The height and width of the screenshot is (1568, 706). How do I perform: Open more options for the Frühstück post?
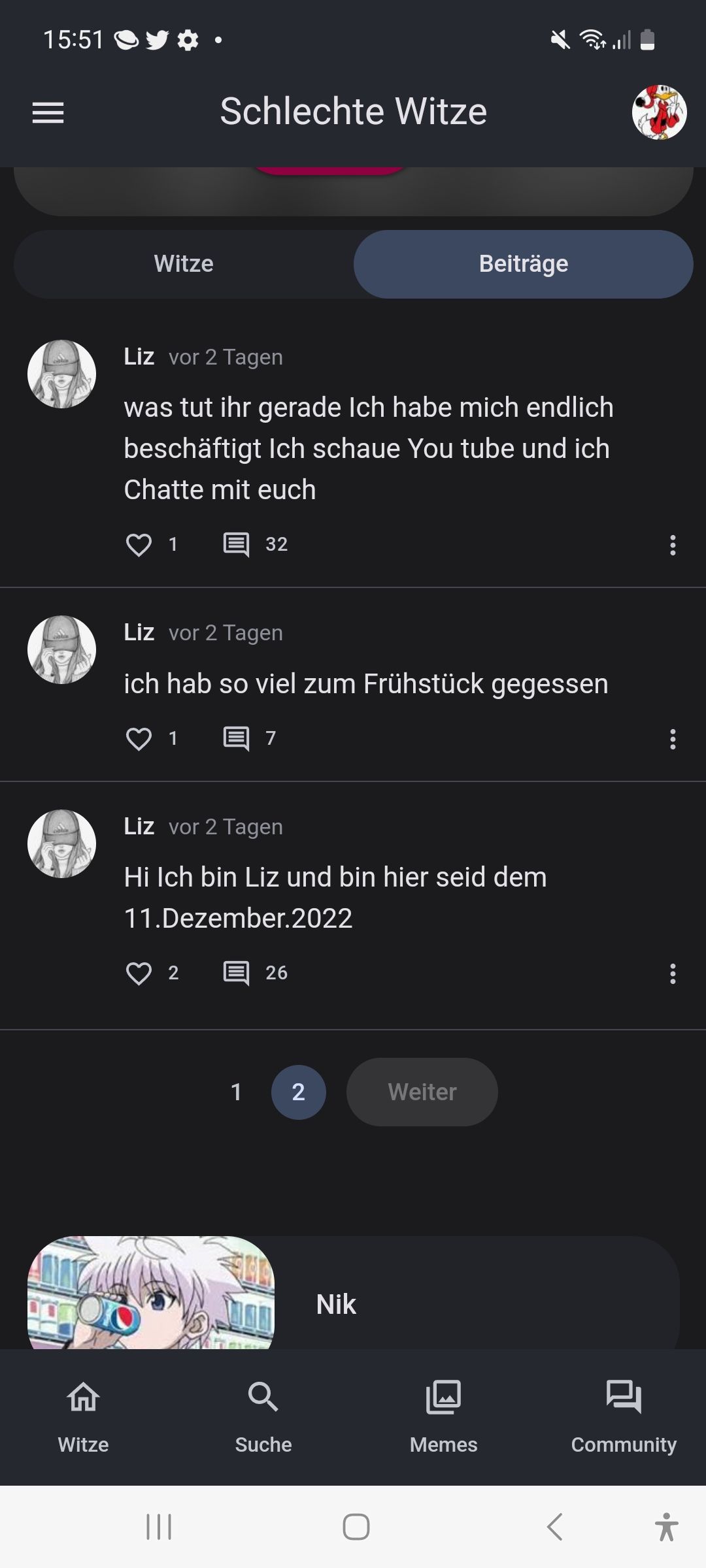672,739
